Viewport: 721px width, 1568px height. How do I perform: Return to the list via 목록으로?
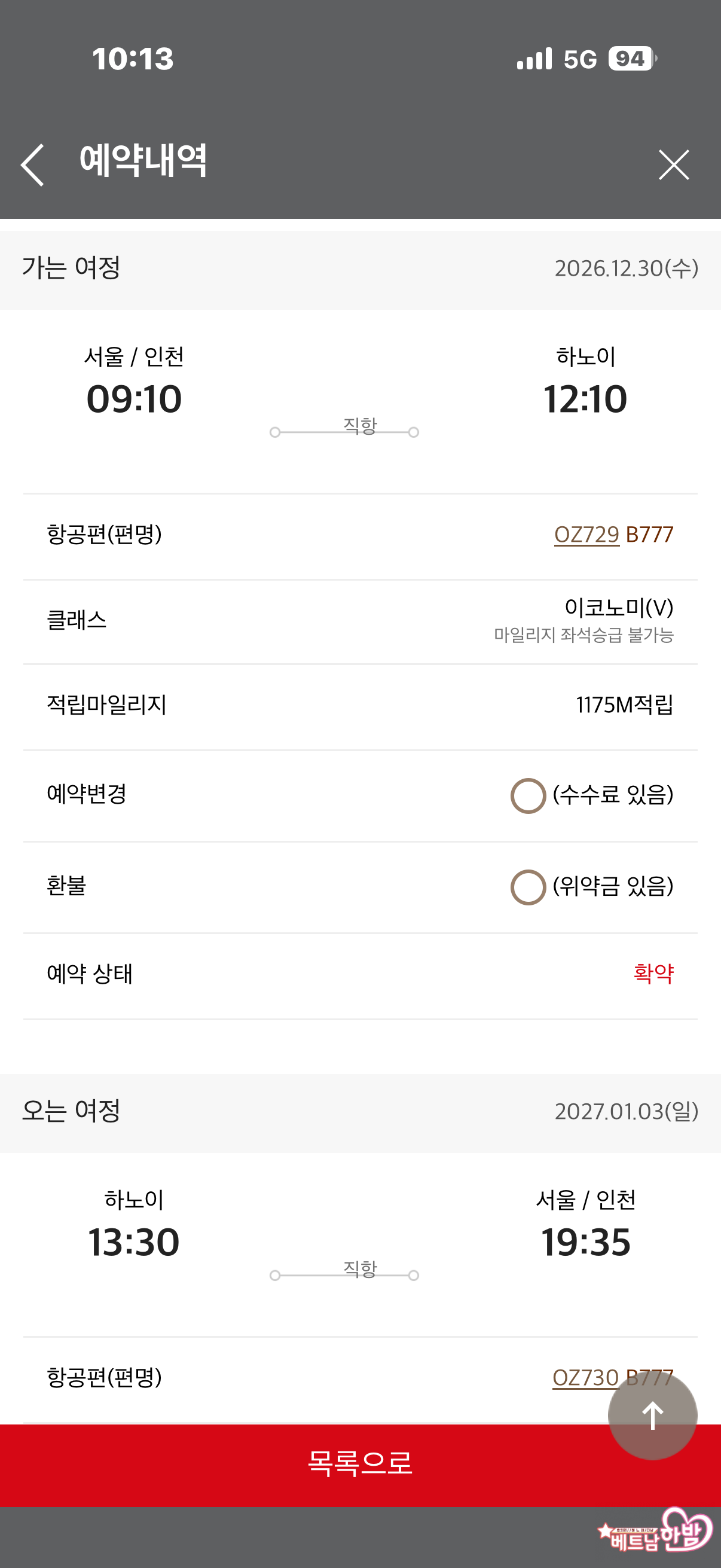tap(360, 1464)
